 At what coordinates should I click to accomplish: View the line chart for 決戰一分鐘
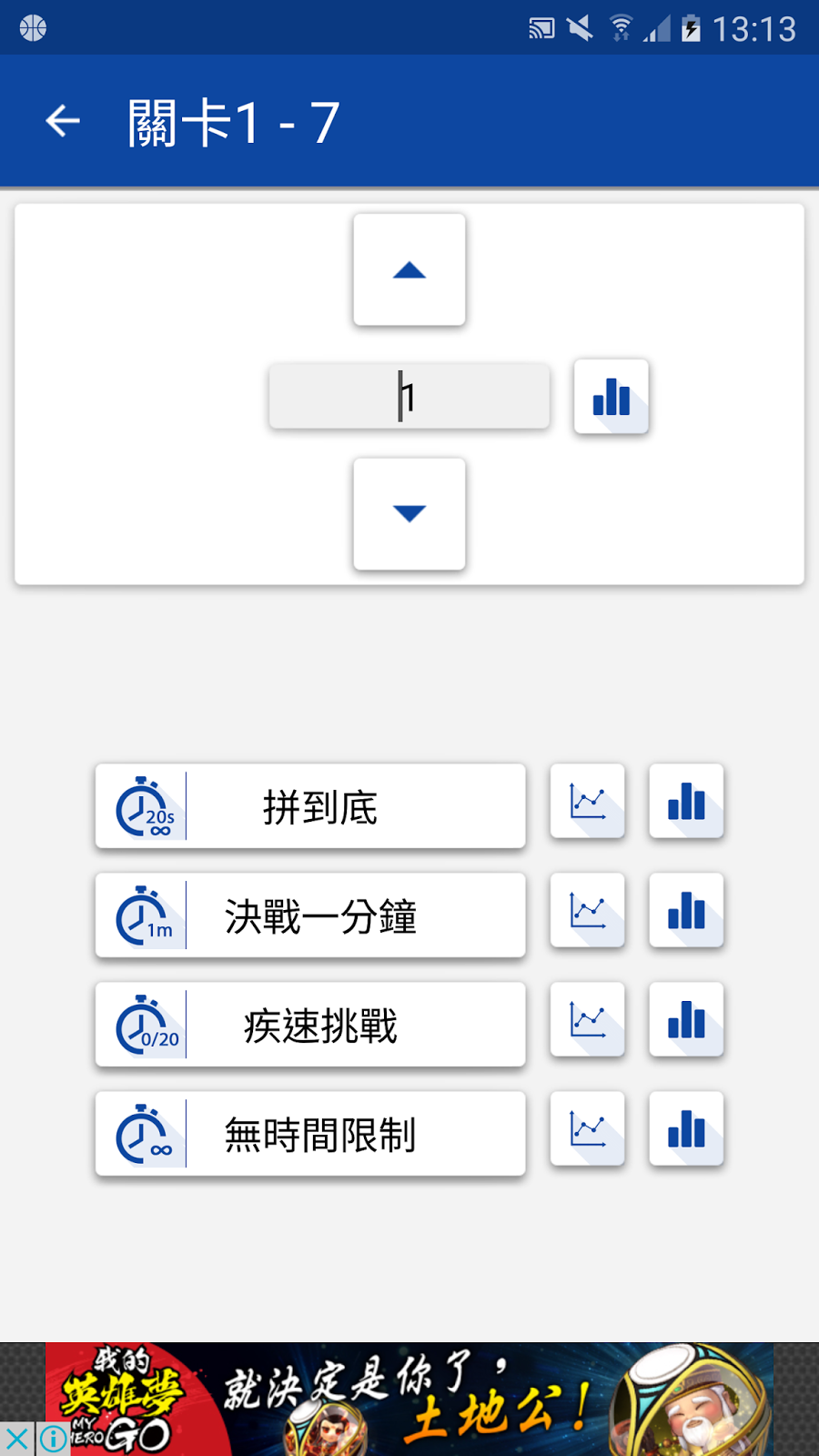[588, 910]
